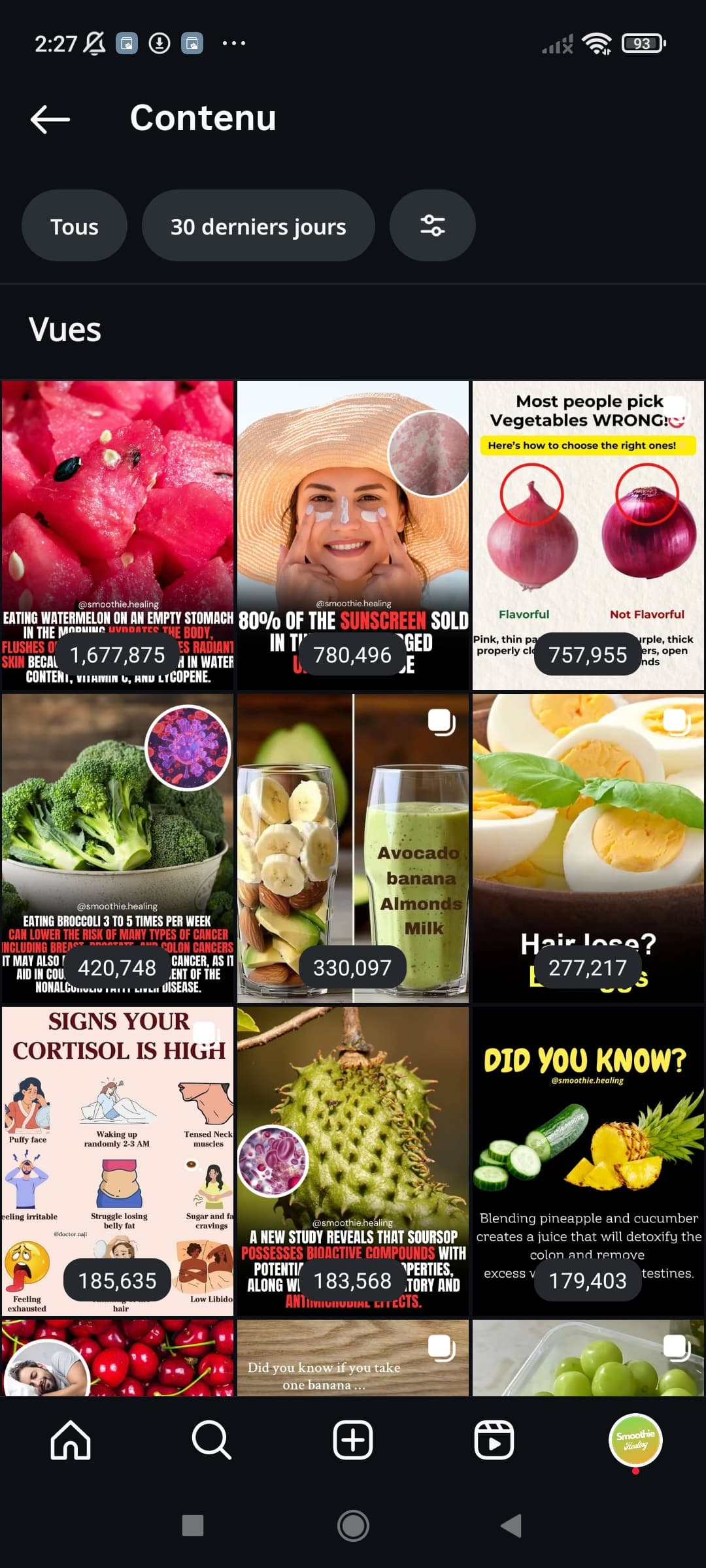
Task: Go to the home feed tab
Action: 71,1439
